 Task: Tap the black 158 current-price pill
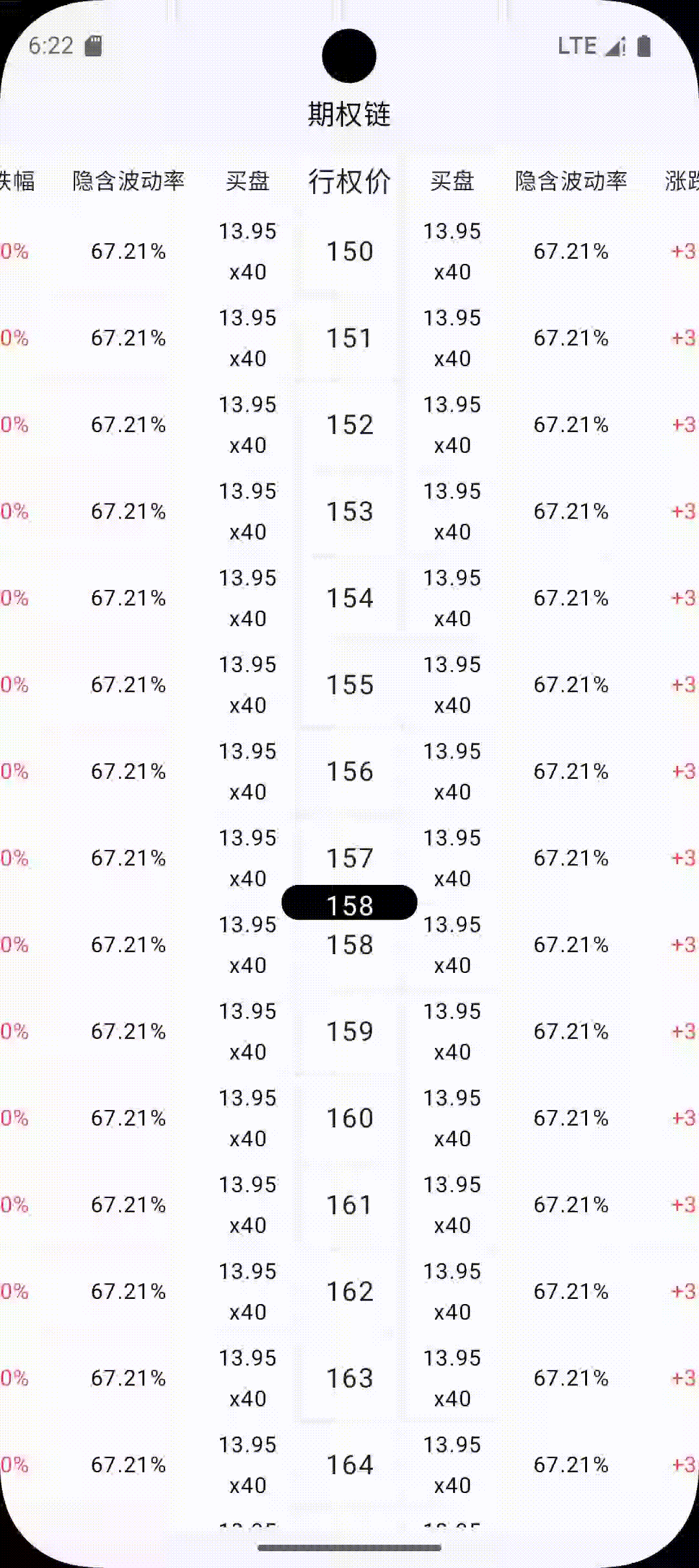[349, 903]
